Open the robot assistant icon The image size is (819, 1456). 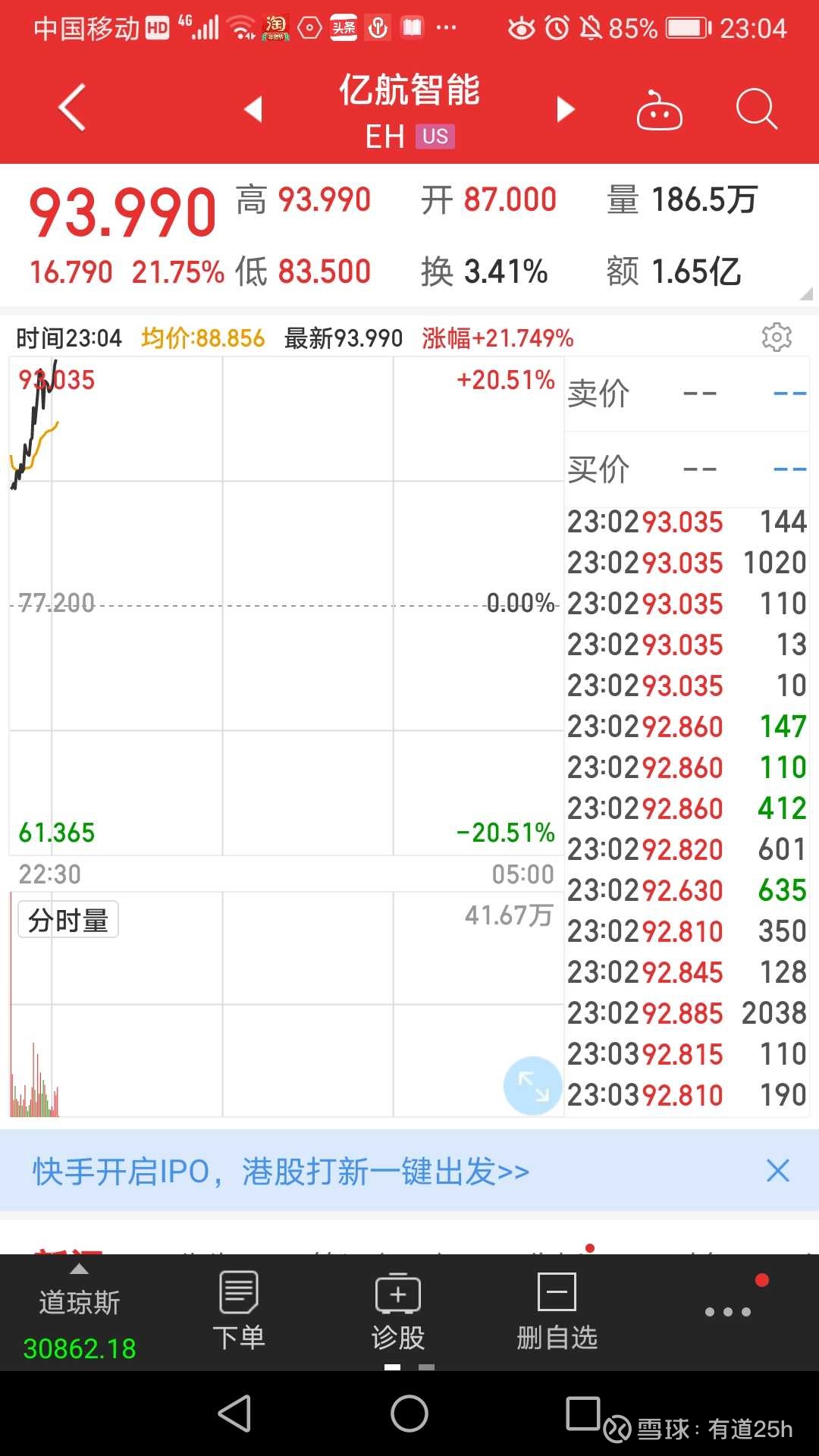tap(659, 110)
